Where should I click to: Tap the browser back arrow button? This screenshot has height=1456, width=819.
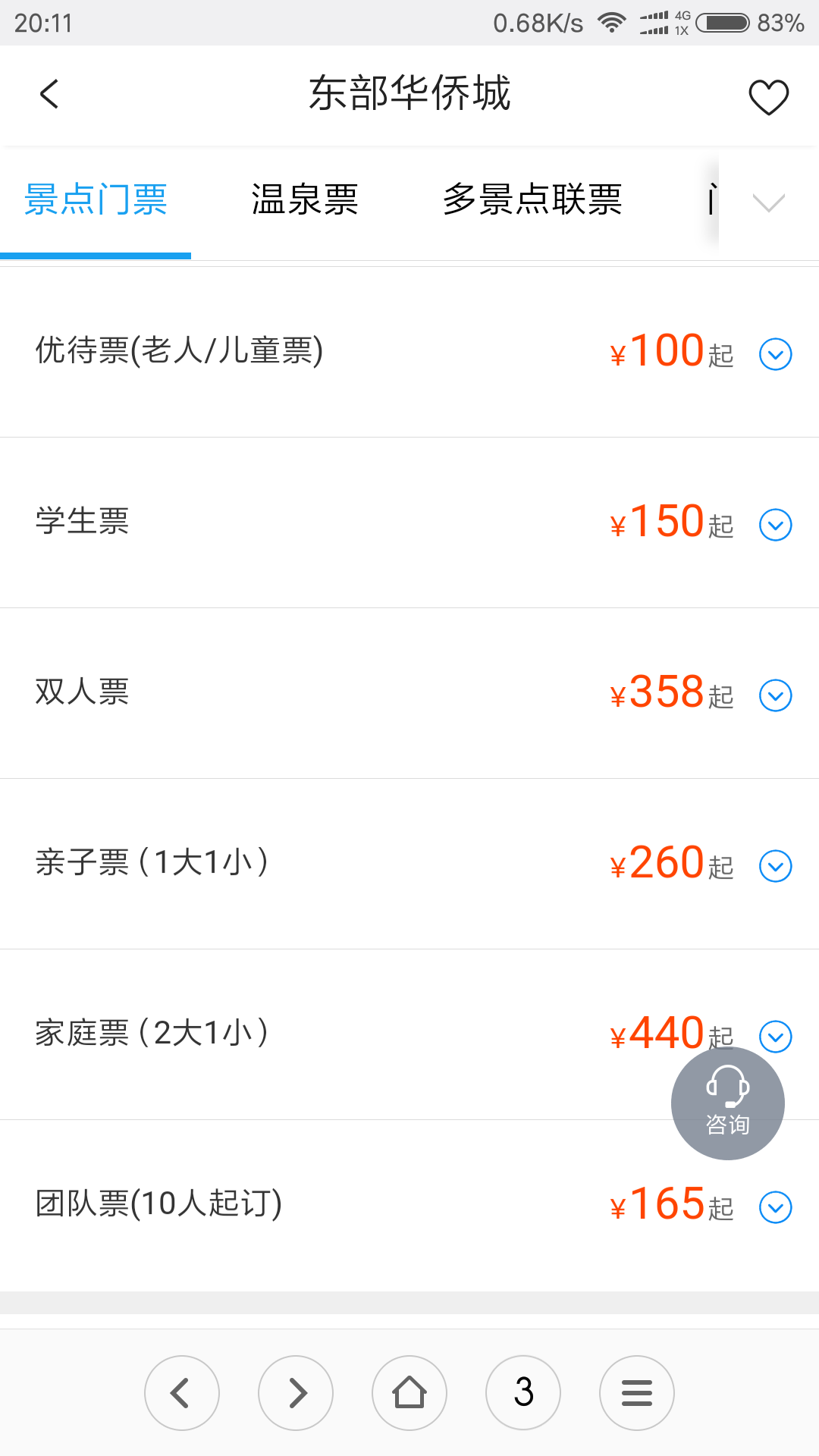[182, 1393]
